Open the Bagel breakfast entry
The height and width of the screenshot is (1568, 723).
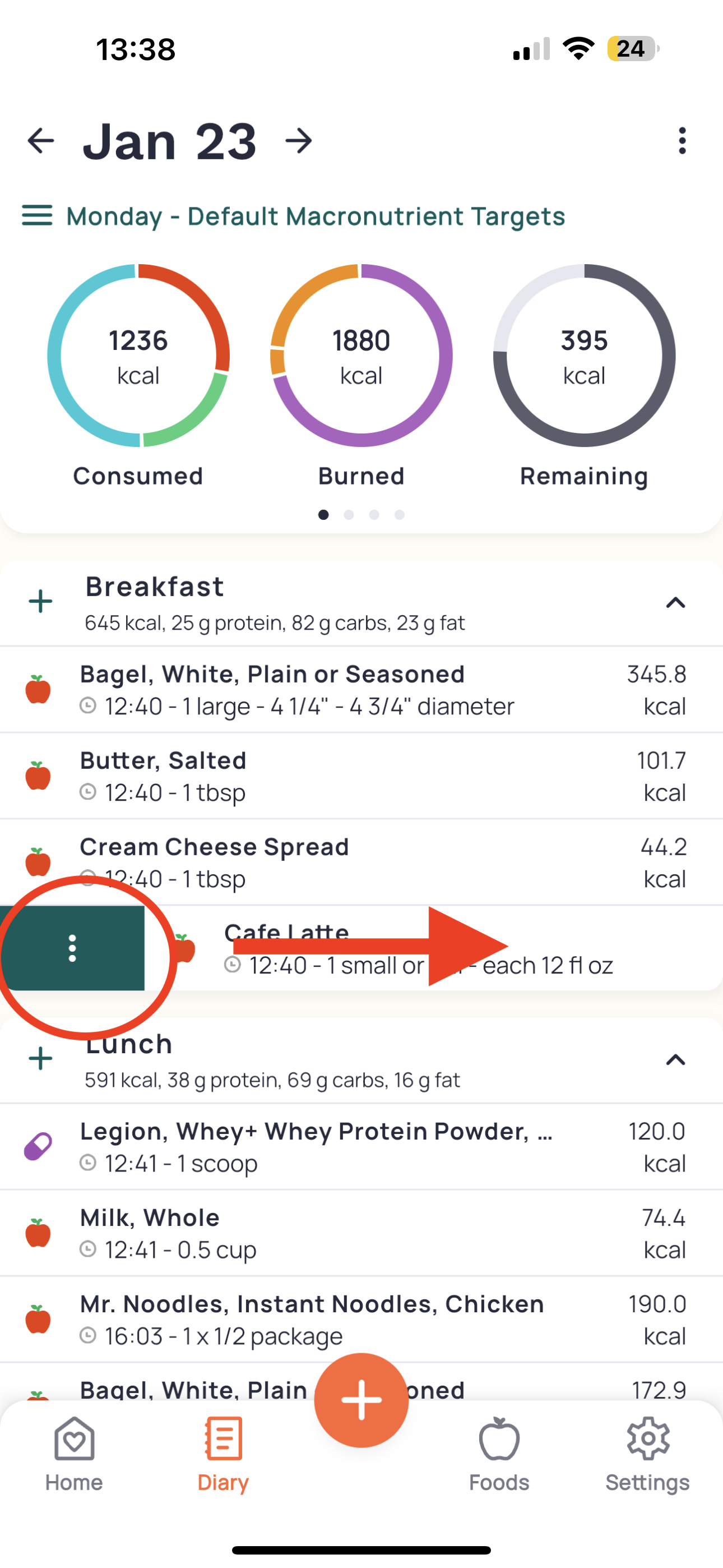361,690
